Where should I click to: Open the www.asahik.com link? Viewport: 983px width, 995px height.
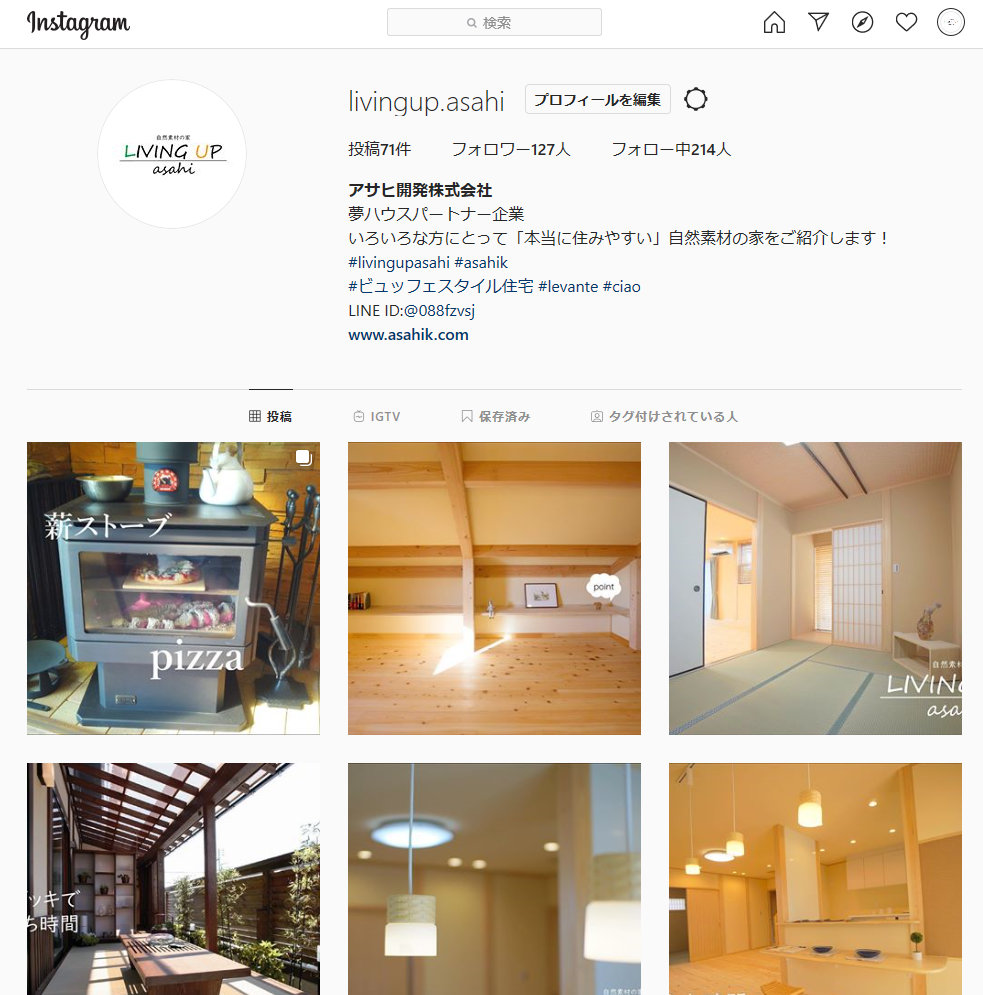click(x=408, y=334)
